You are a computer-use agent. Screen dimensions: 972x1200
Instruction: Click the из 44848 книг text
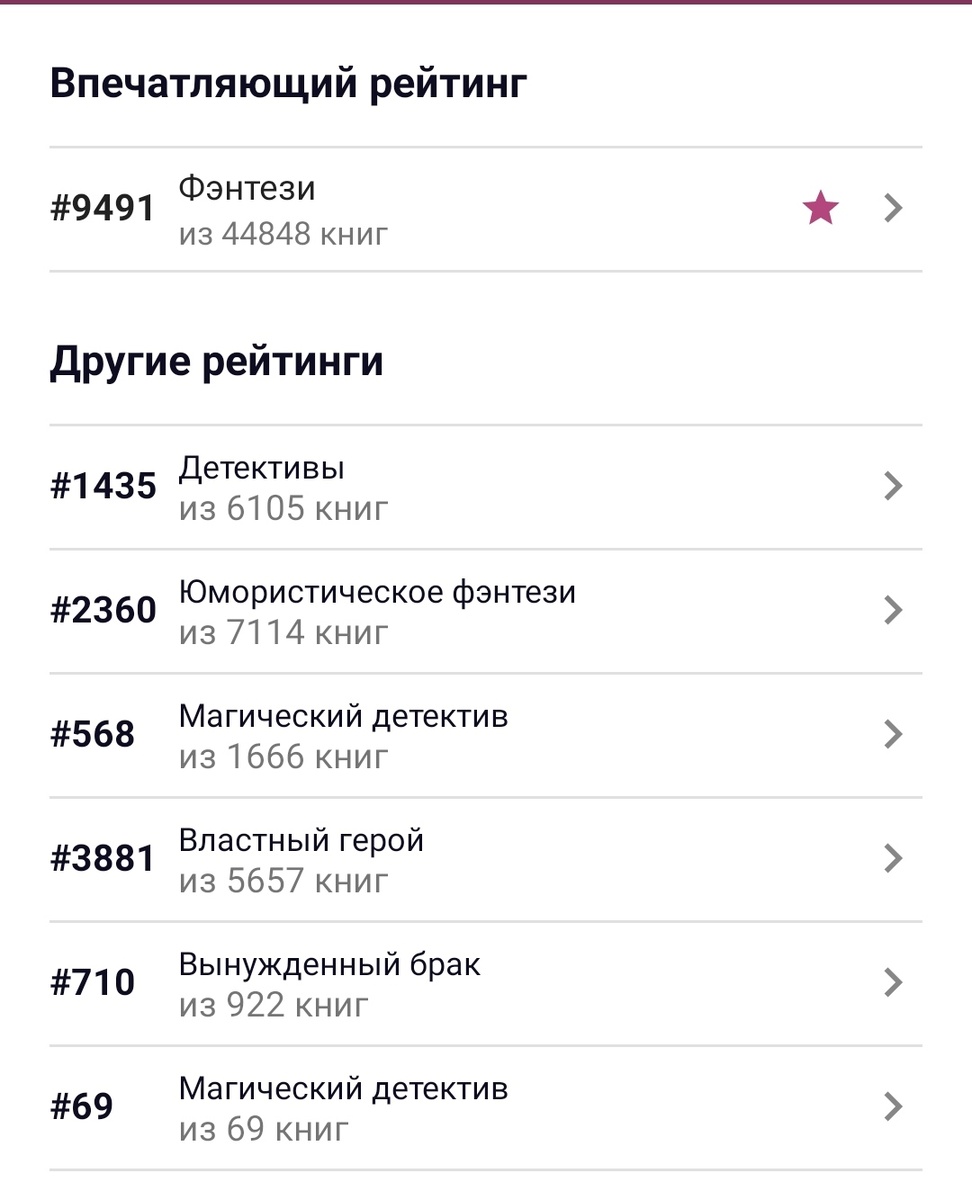click(283, 233)
